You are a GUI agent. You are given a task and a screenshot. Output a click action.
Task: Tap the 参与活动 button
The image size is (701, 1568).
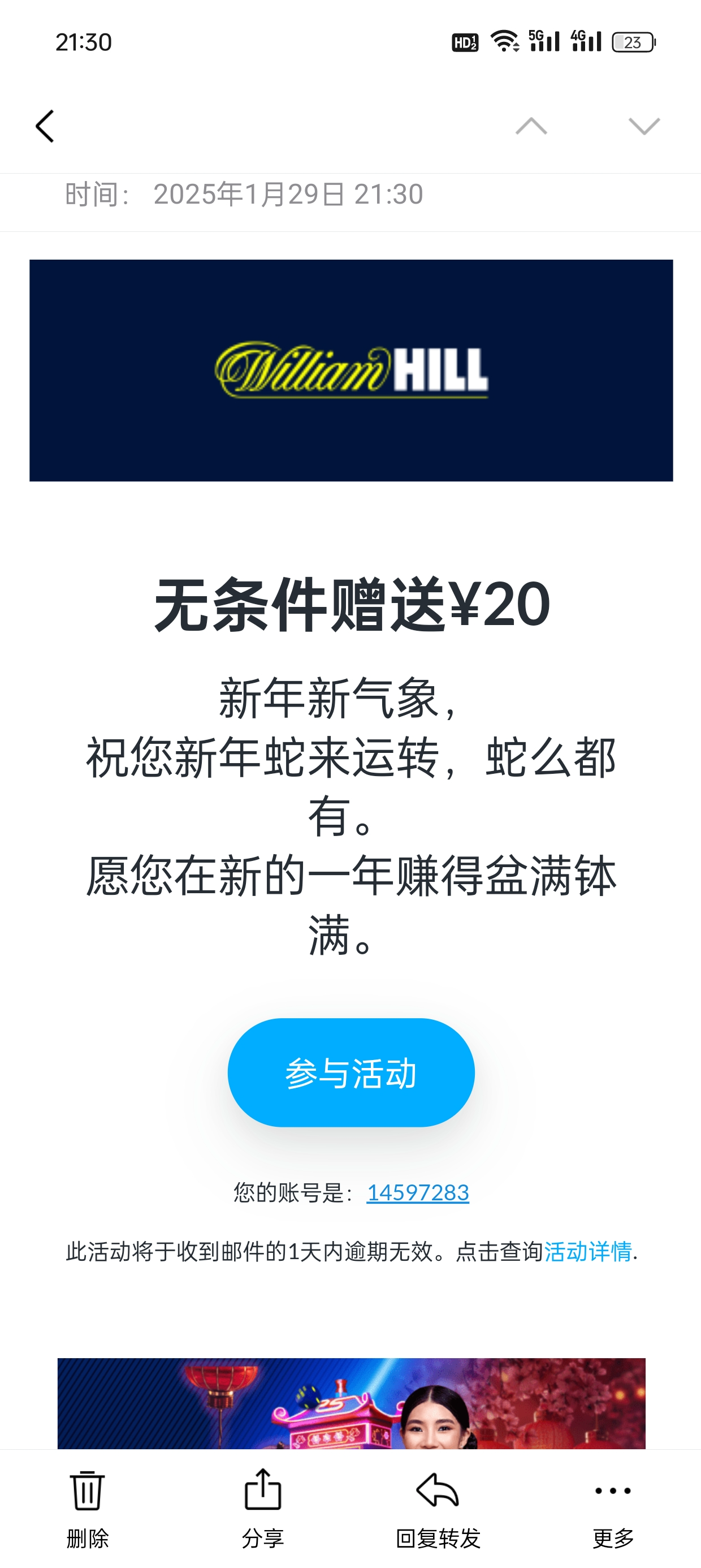point(351,1072)
